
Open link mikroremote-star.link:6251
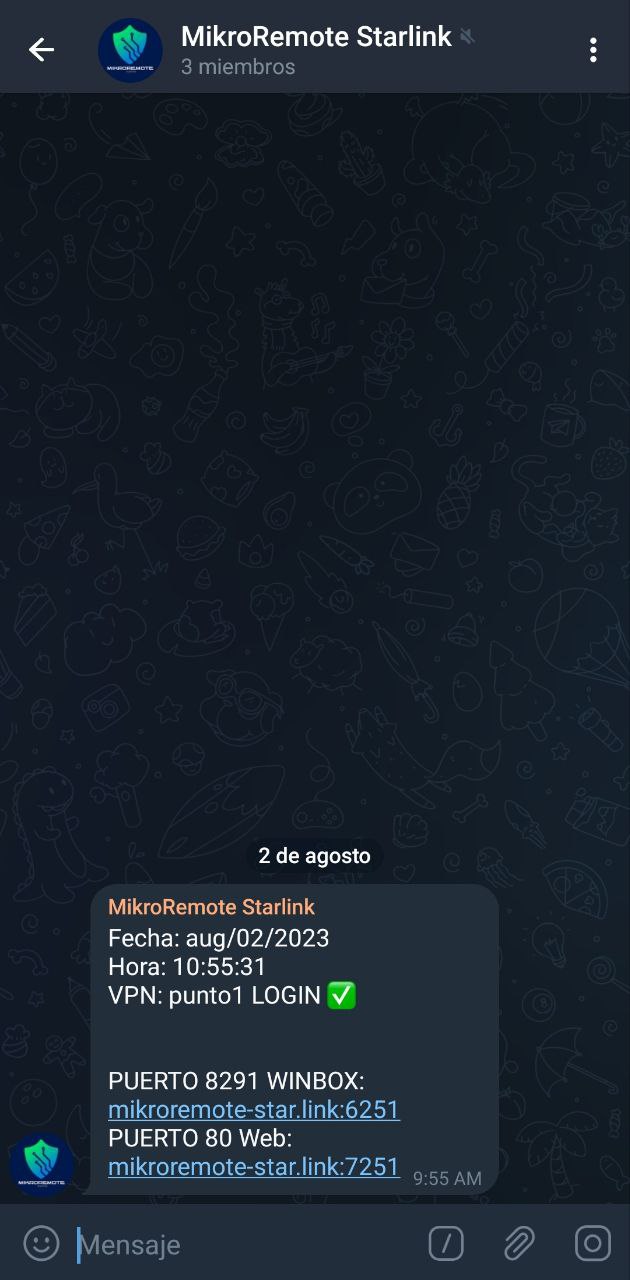click(254, 1109)
